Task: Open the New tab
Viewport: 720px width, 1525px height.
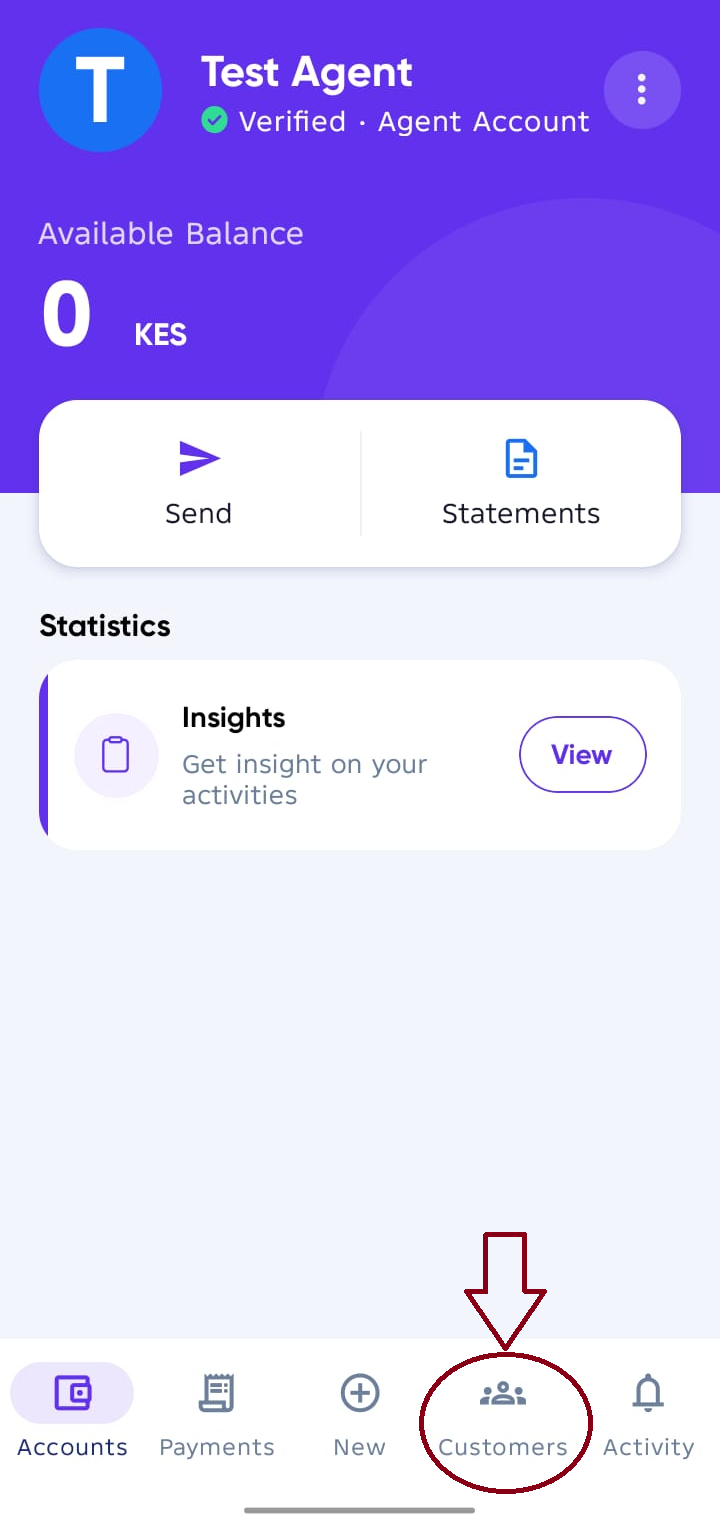Action: point(360,1412)
